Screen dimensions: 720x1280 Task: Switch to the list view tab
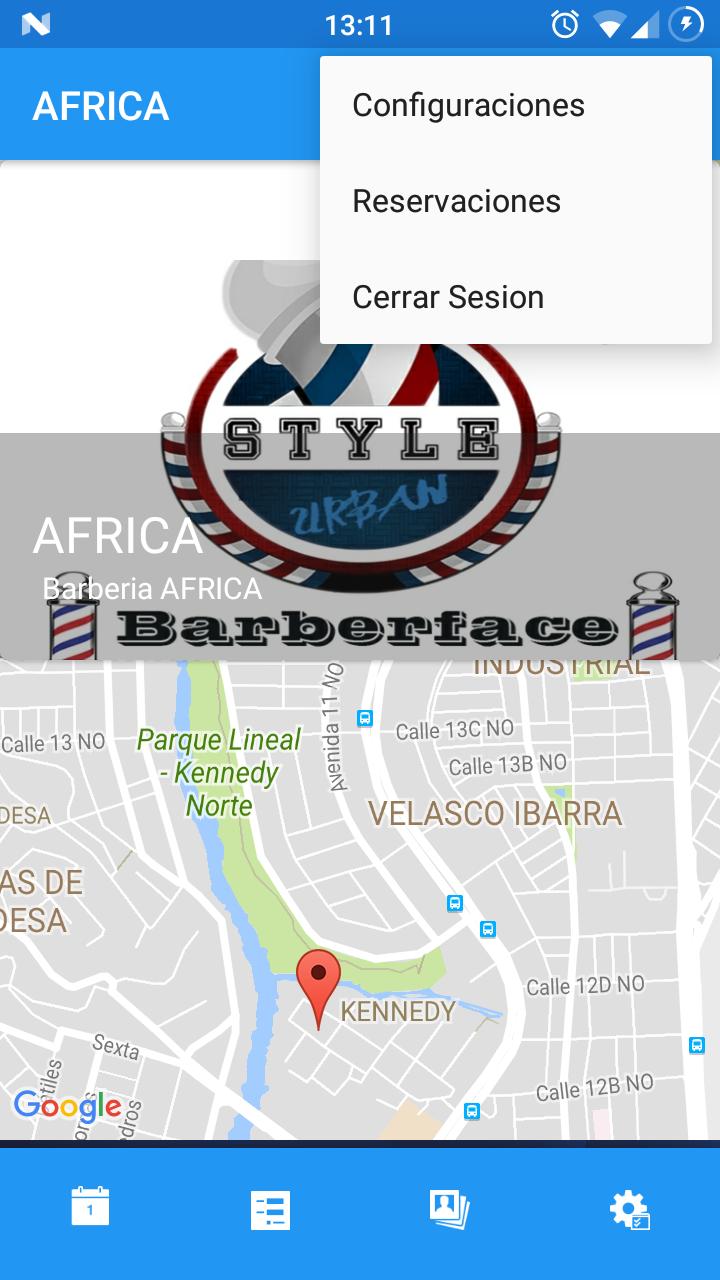tap(270, 1210)
